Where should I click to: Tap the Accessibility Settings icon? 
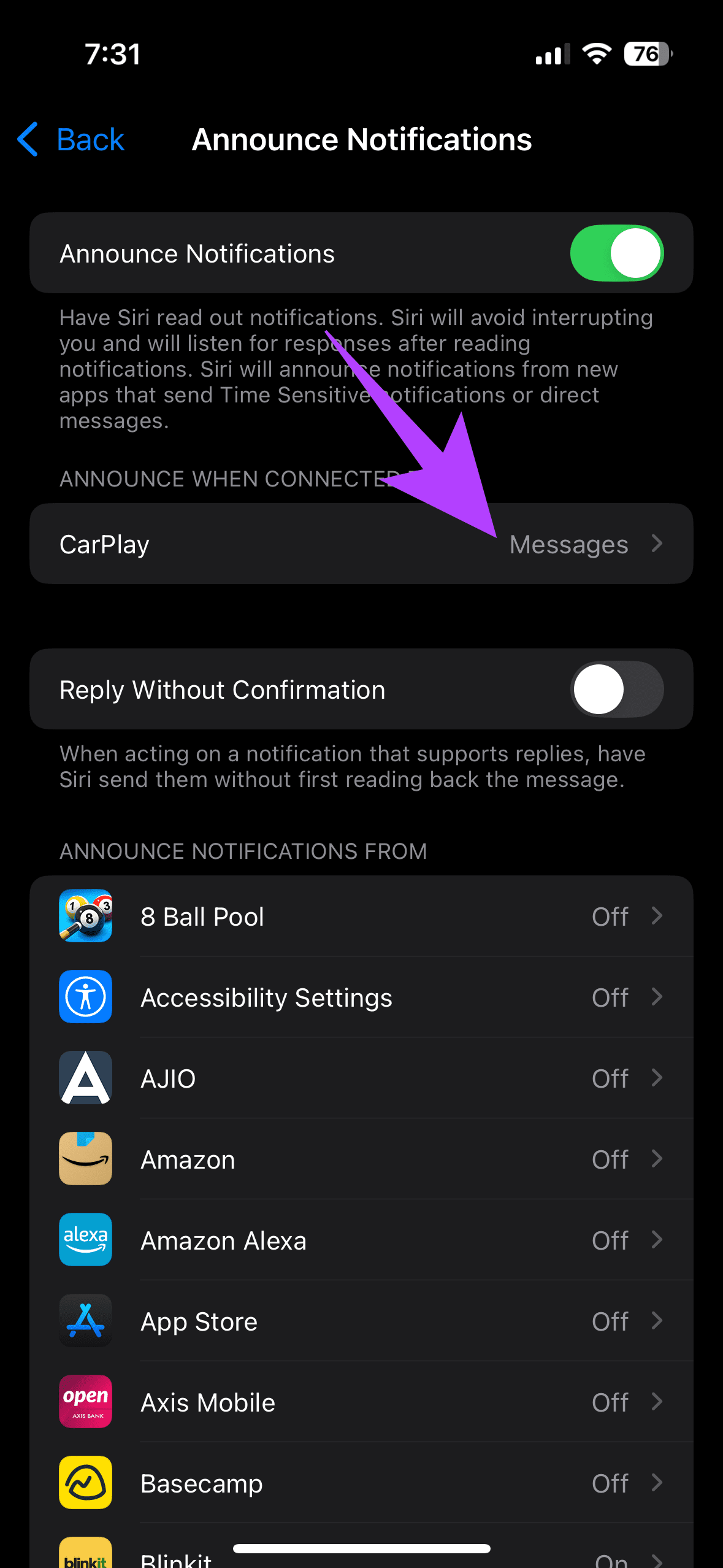click(86, 997)
